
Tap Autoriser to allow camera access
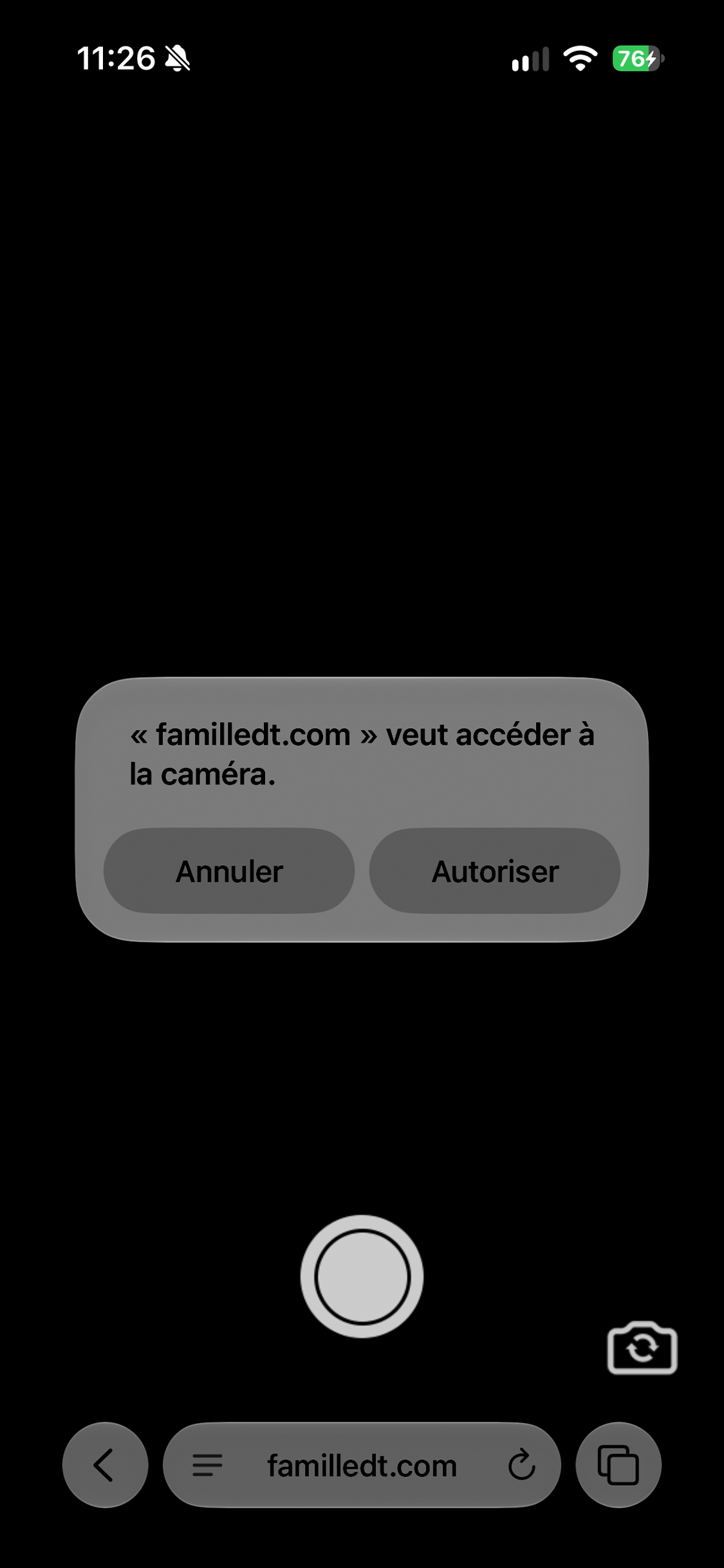coord(494,871)
